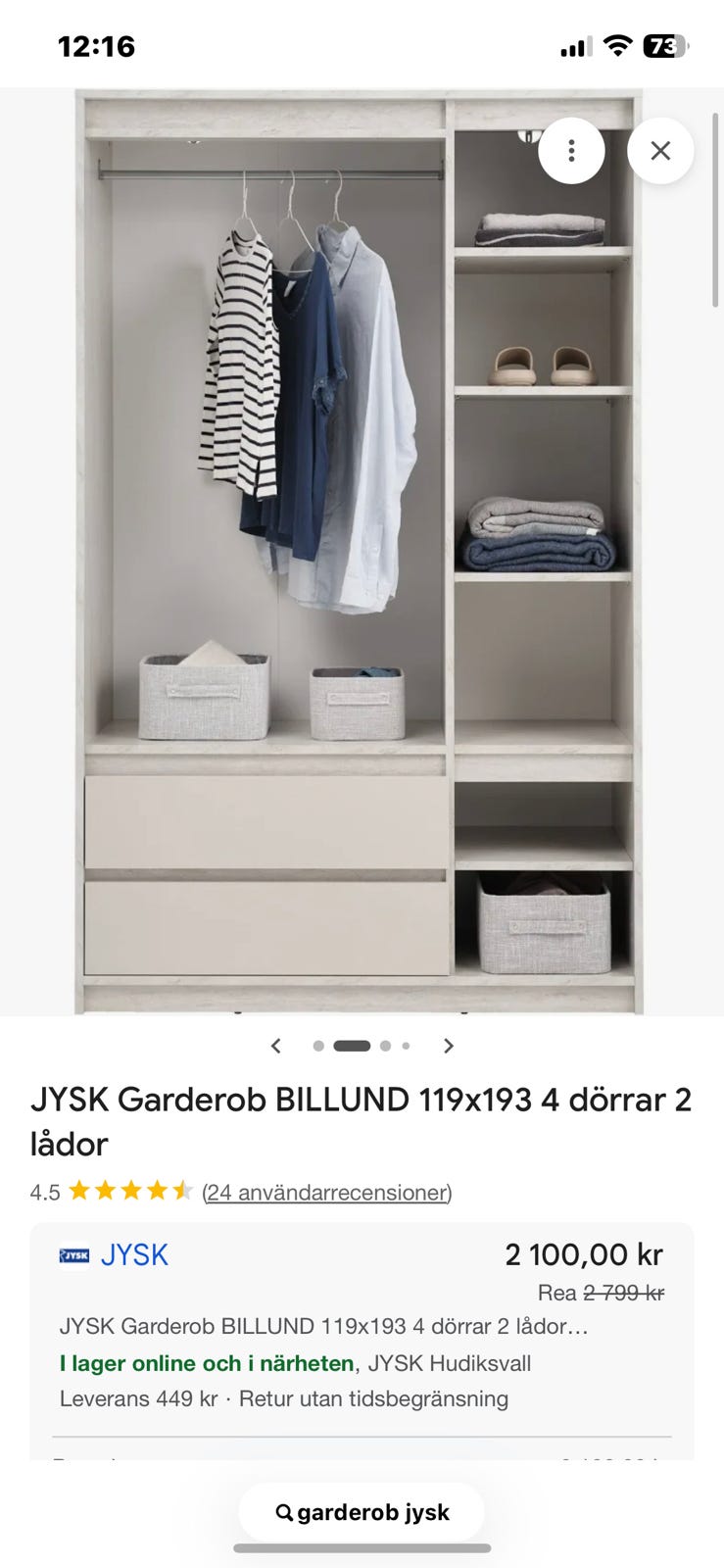This screenshot has height=1568, width=724.
Task: Open the 24 användarrecensioner reviews link
Action: 324,1194
